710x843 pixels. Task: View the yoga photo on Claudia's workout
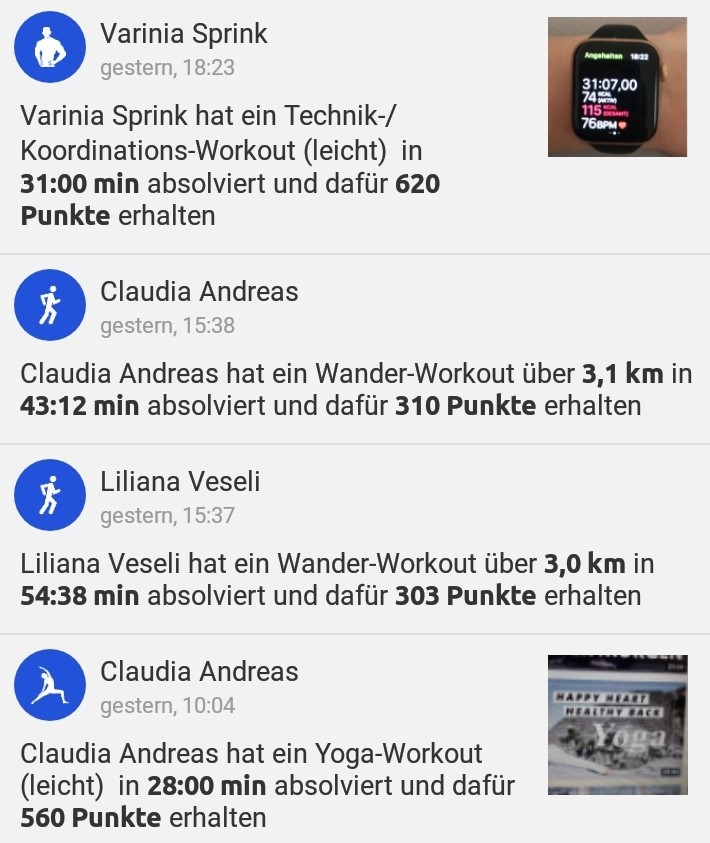point(617,725)
